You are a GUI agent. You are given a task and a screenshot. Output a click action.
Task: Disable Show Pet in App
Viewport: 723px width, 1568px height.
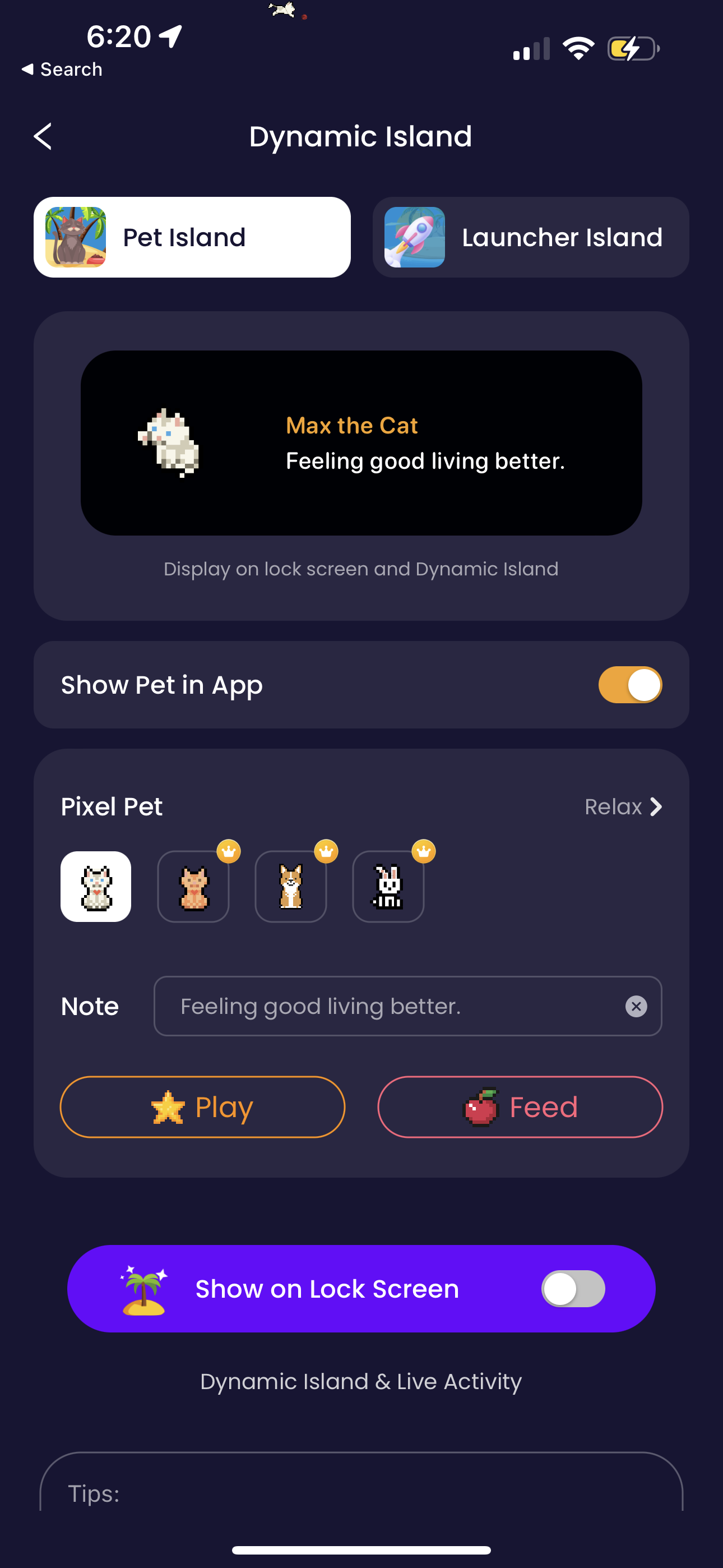(631, 684)
